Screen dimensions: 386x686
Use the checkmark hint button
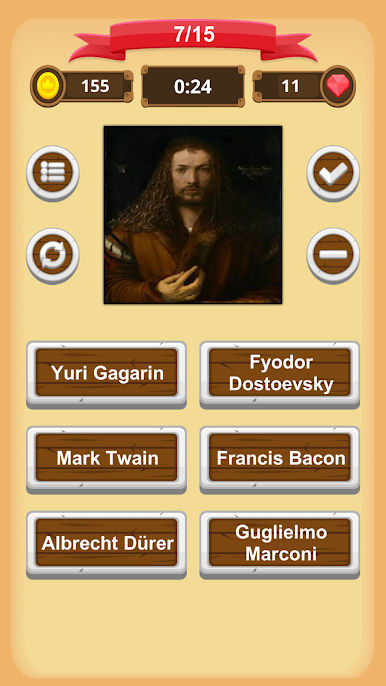point(333,173)
